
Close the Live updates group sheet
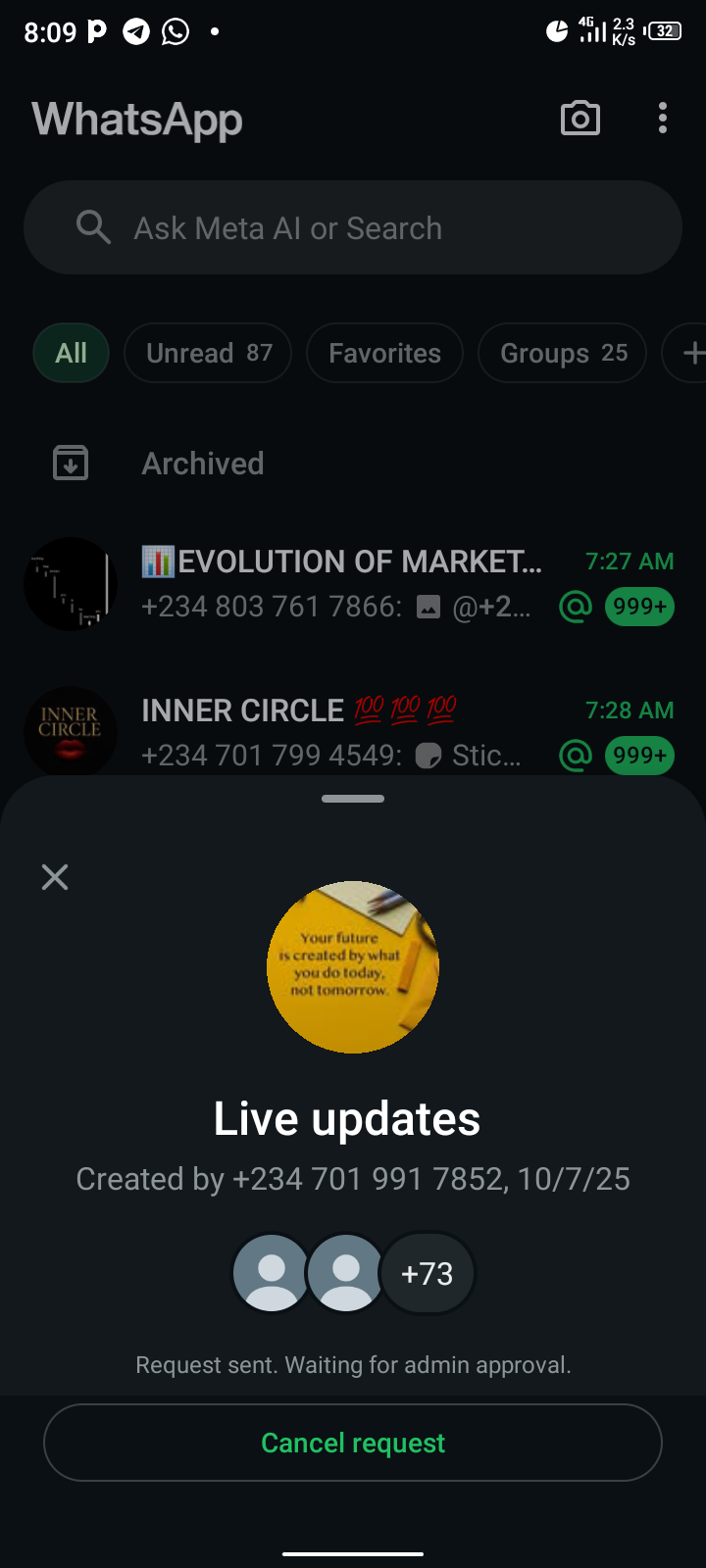[55, 877]
